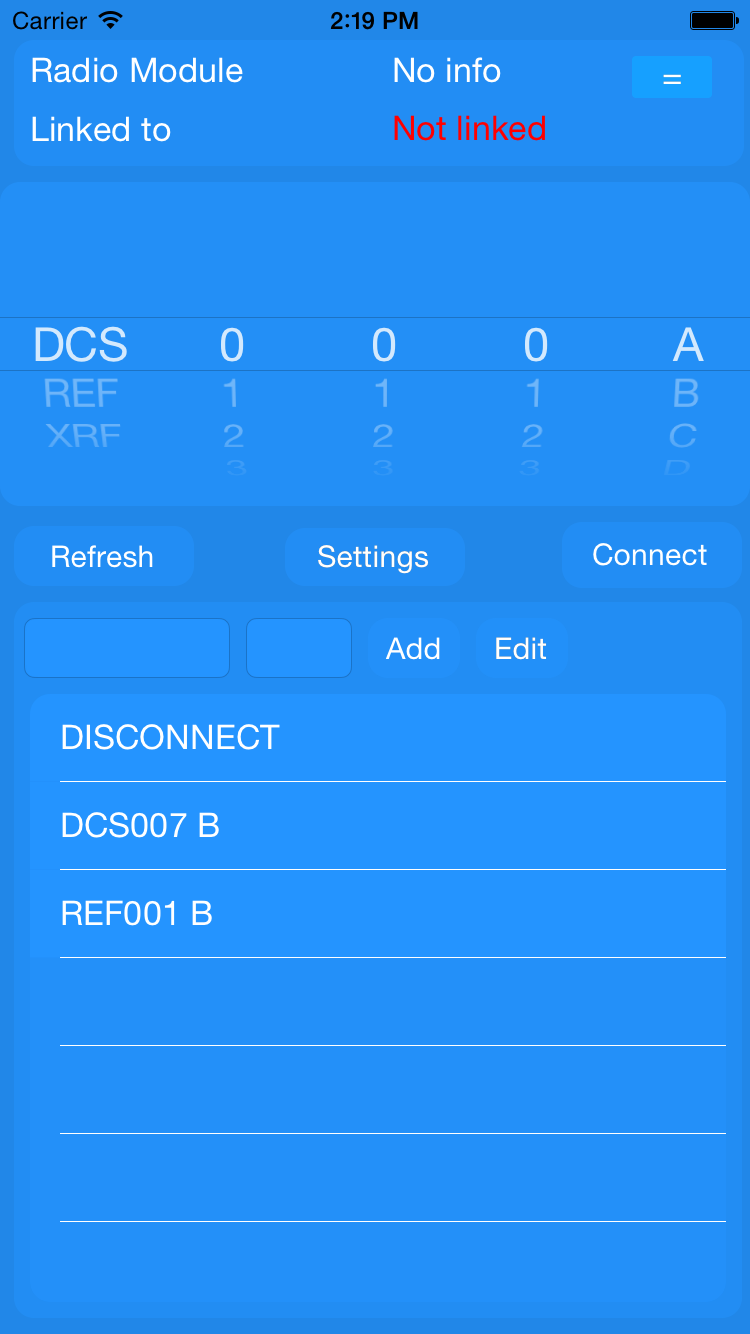750x1334 pixels.
Task: Choose XRF in the picker wheel
Action: click(83, 436)
